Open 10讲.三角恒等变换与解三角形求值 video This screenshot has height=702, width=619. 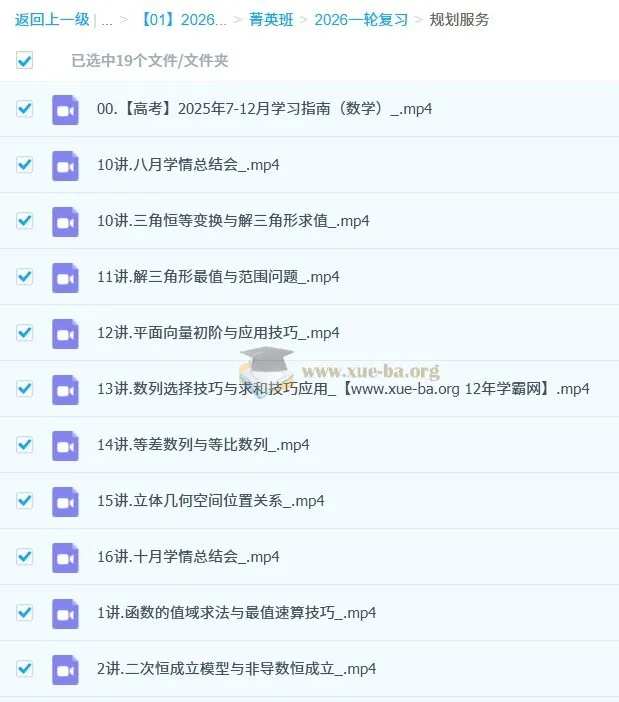233,221
